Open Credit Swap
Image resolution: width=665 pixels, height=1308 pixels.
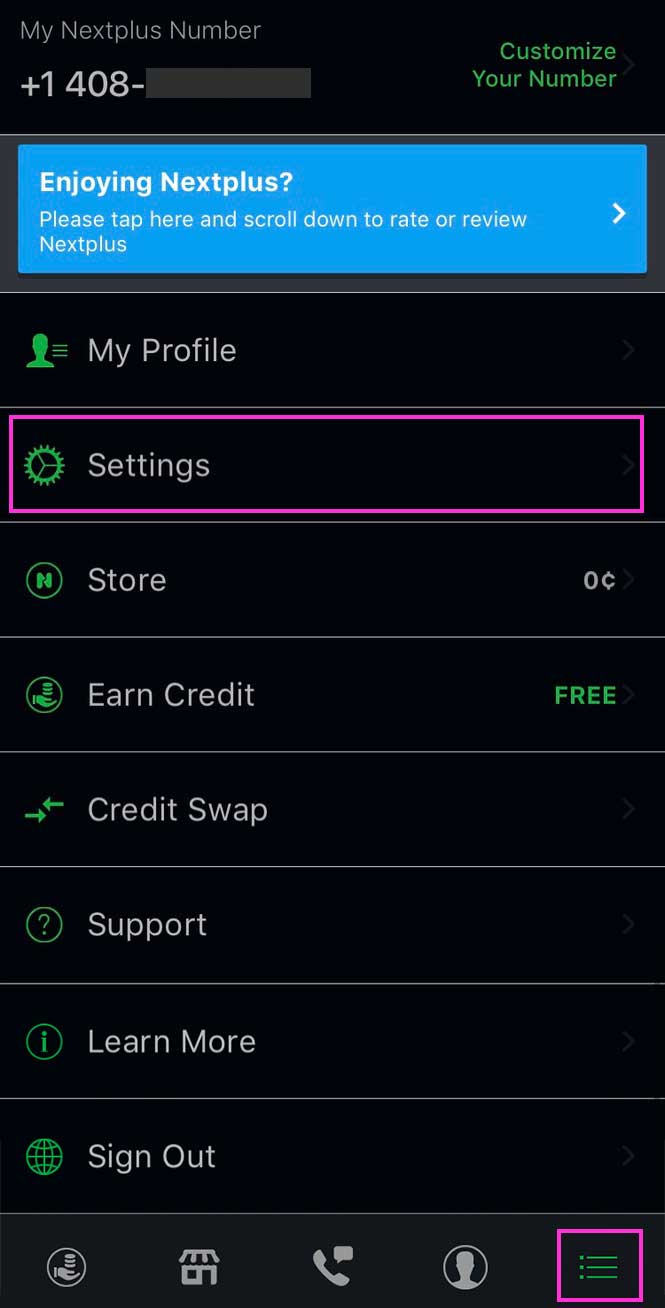pyautogui.click(x=332, y=809)
